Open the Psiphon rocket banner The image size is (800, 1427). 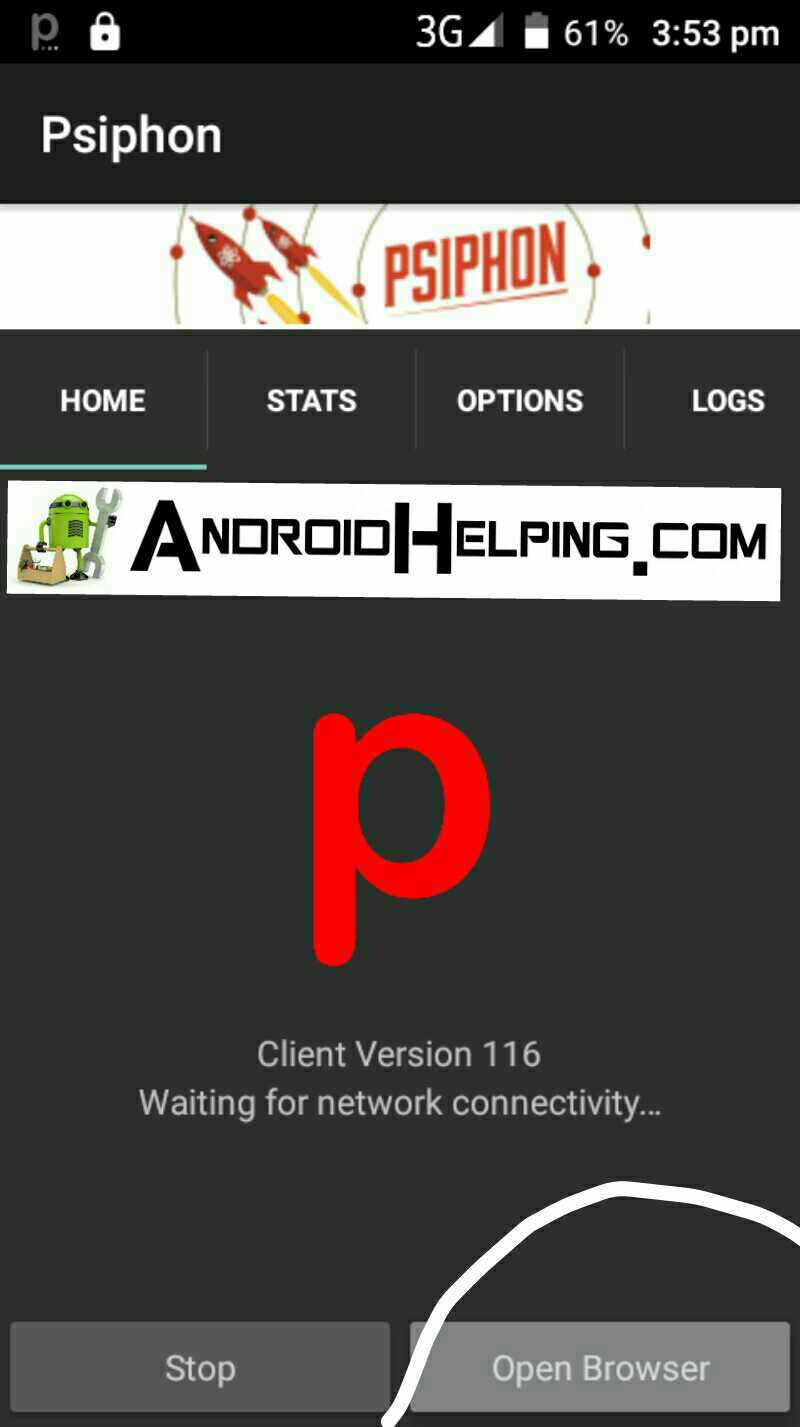tap(400, 266)
